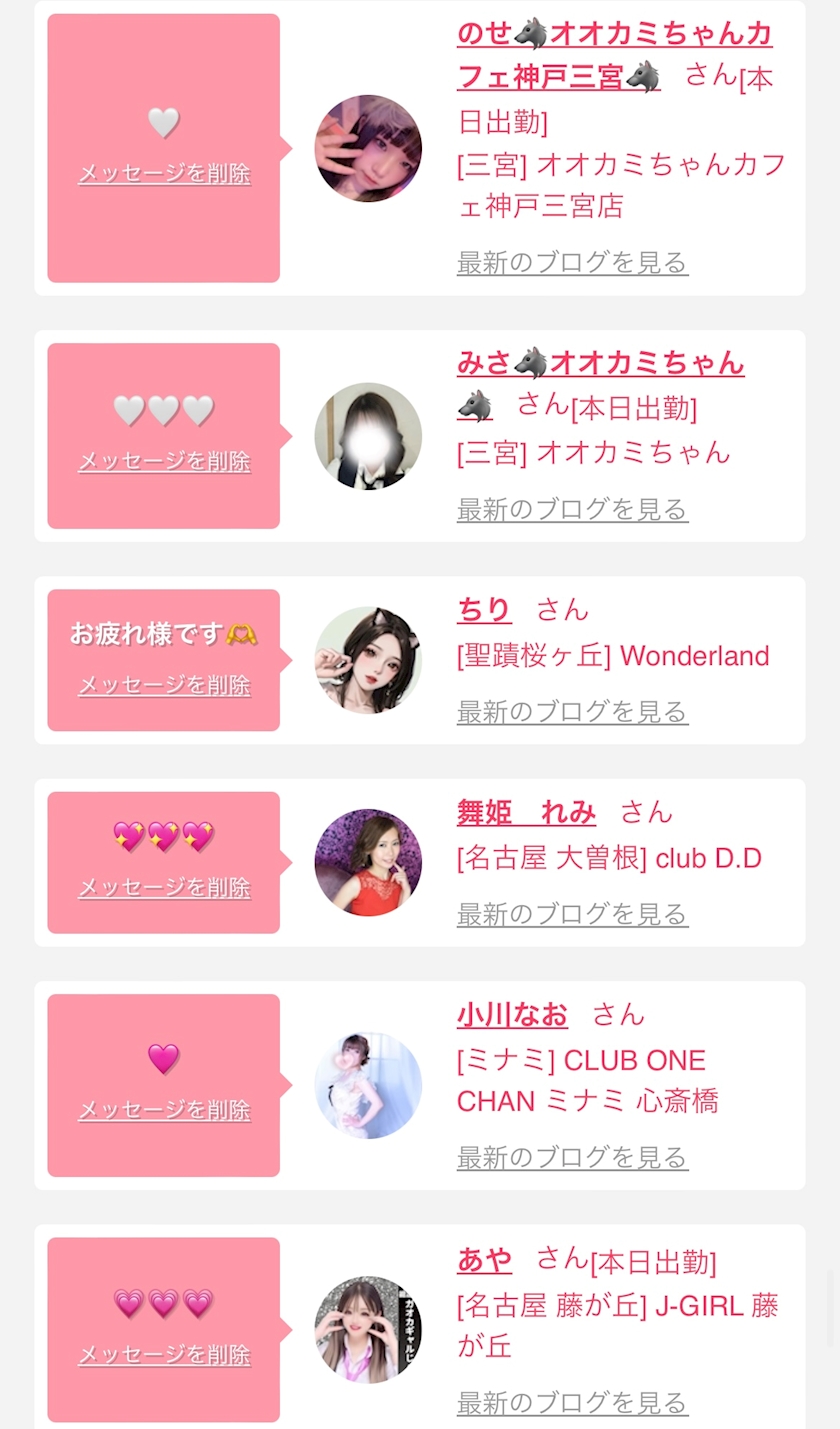View latest blog of 小川なお
Screen dimensions: 840x1429
click(572, 1158)
